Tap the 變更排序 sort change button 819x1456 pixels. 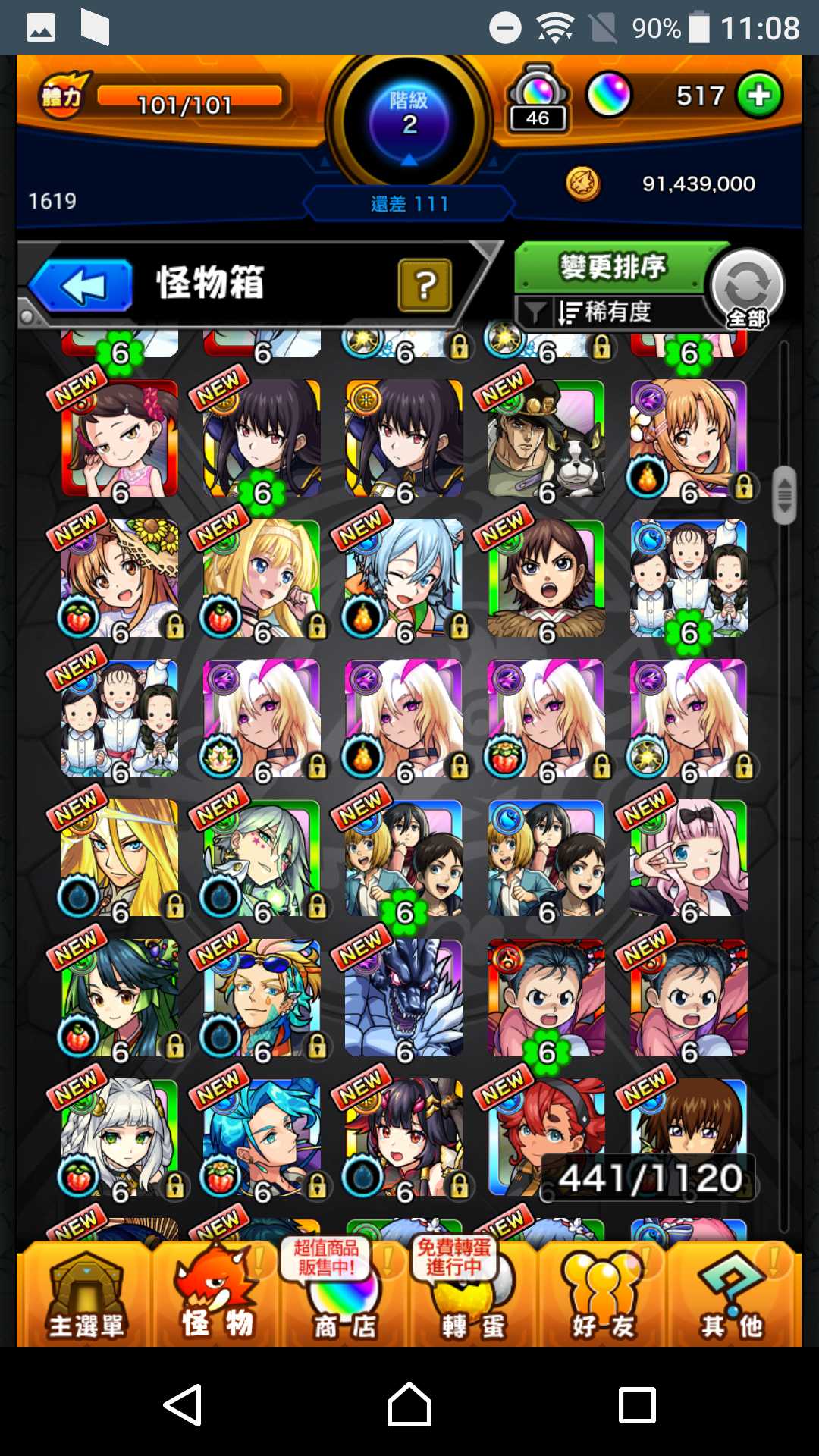611,267
